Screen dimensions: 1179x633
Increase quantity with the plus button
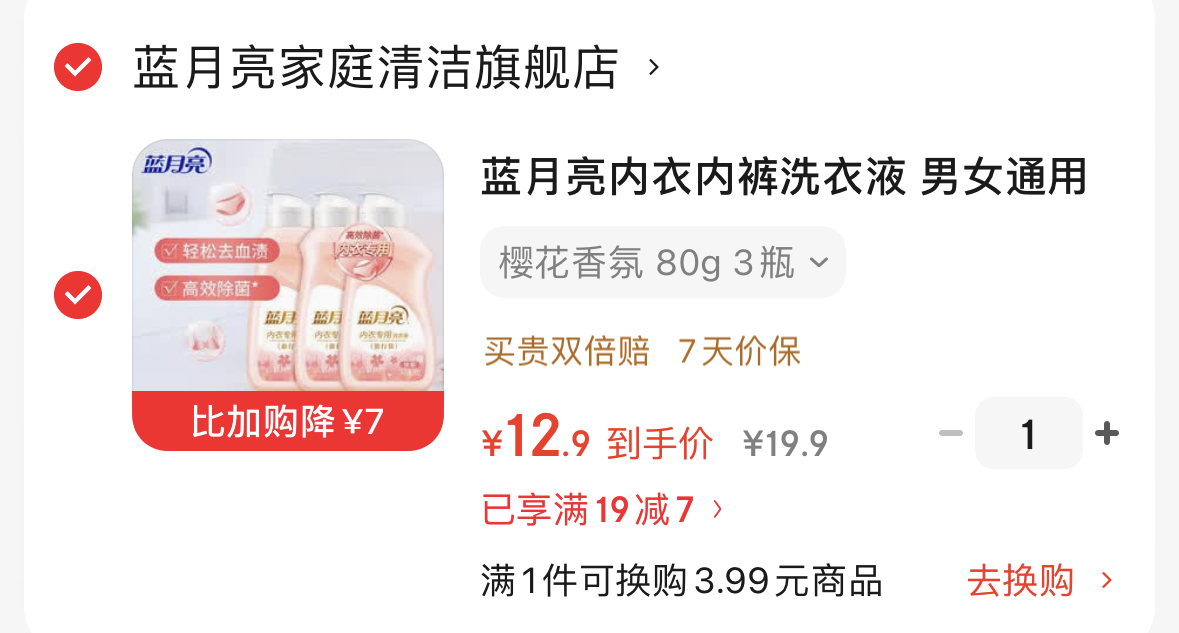tap(1106, 433)
